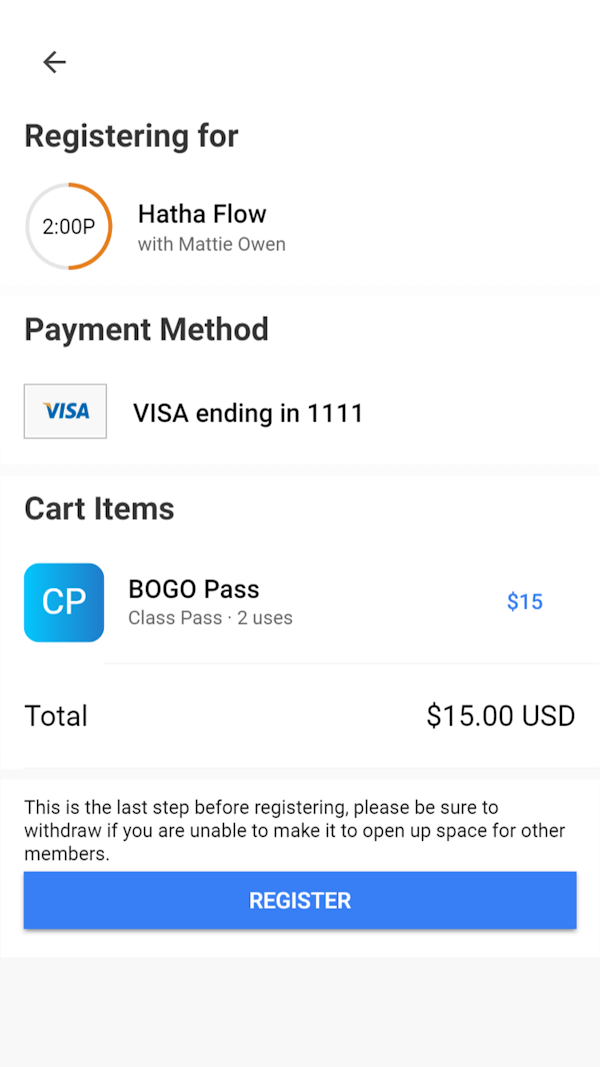Open the BOGO Pass cart item
The width and height of the screenshot is (600, 1067).
coord(300,602)
